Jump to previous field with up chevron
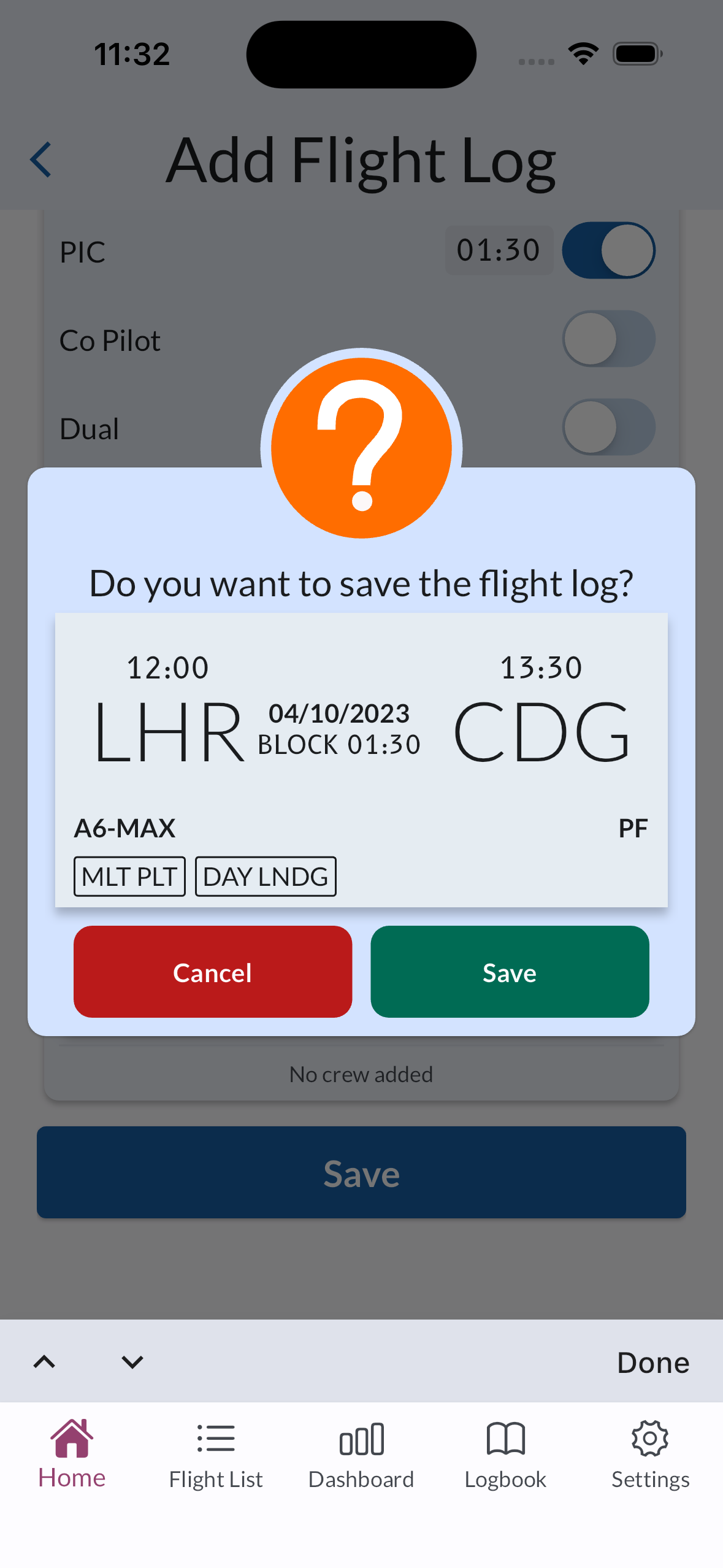Image resolution: width=723 pixels, height=1568 pixels. pyautogui.click(x=44, y=1362)
